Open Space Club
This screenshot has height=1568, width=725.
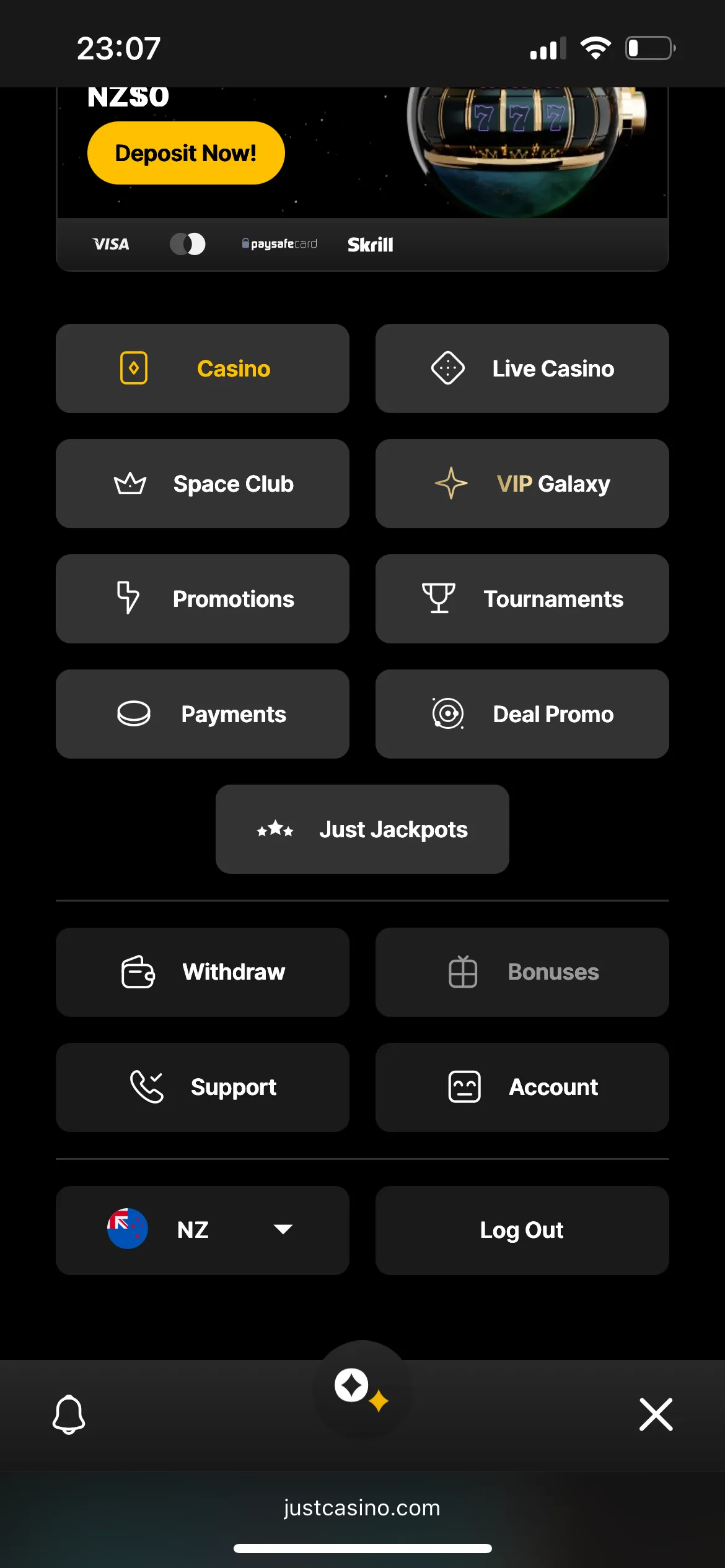point(203,484)
